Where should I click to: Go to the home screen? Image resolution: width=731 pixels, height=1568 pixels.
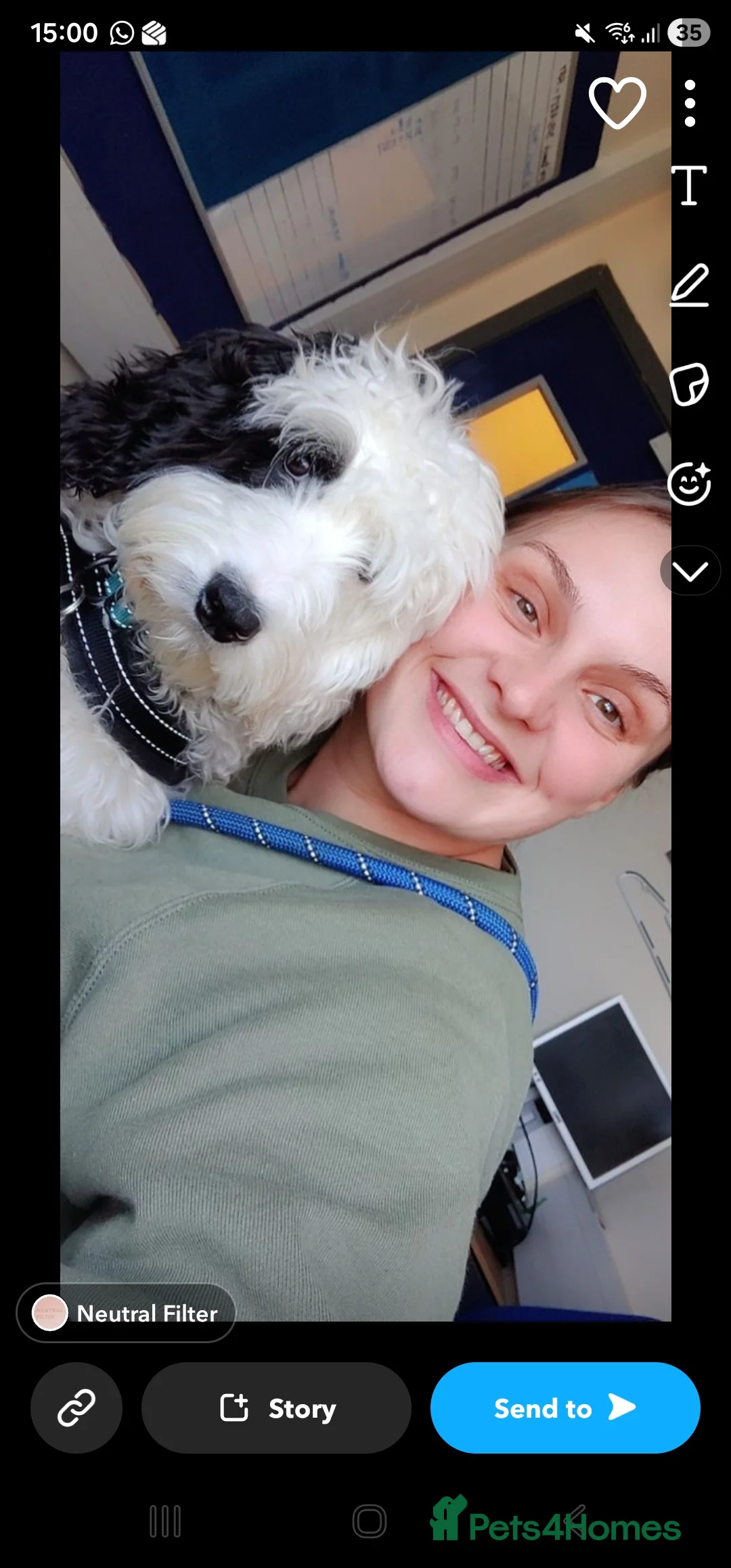[x=369, y=1521]
